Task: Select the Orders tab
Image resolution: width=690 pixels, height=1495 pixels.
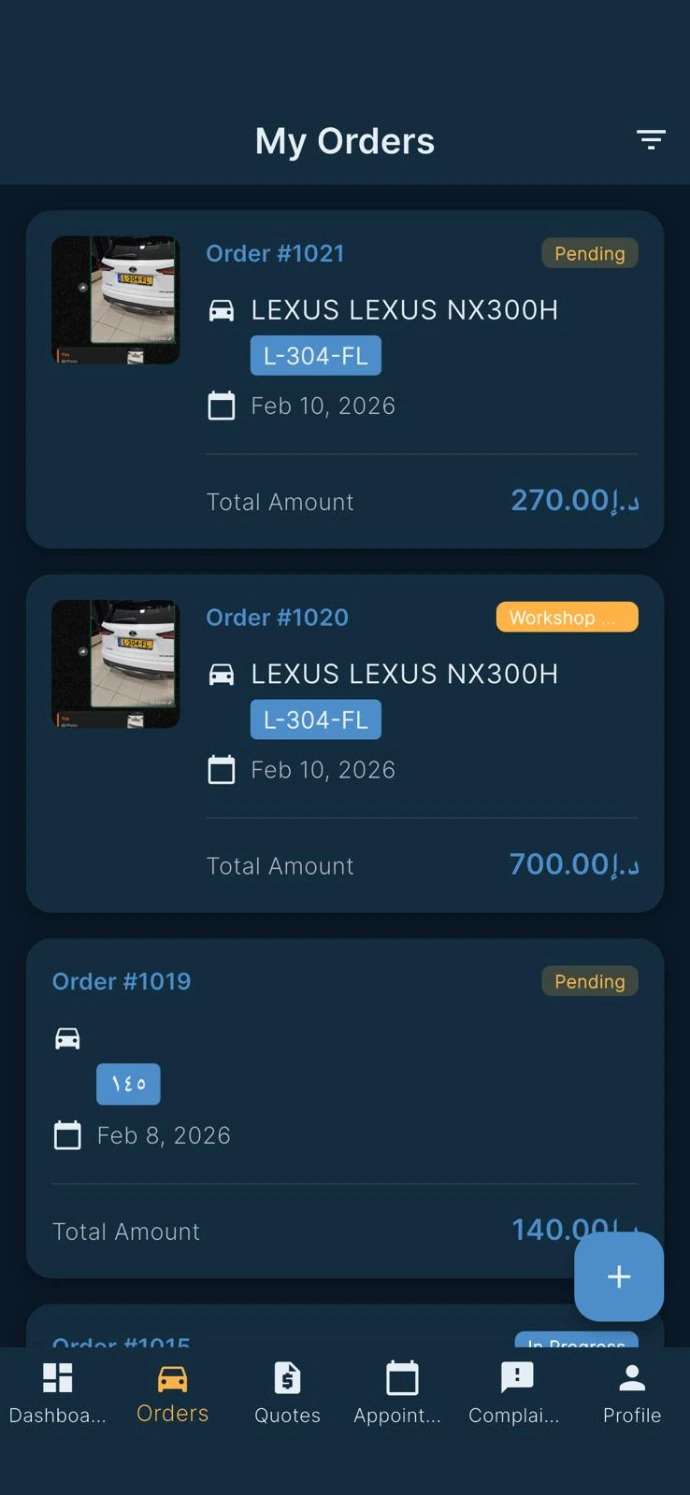Action: (x=172, y=1393)
